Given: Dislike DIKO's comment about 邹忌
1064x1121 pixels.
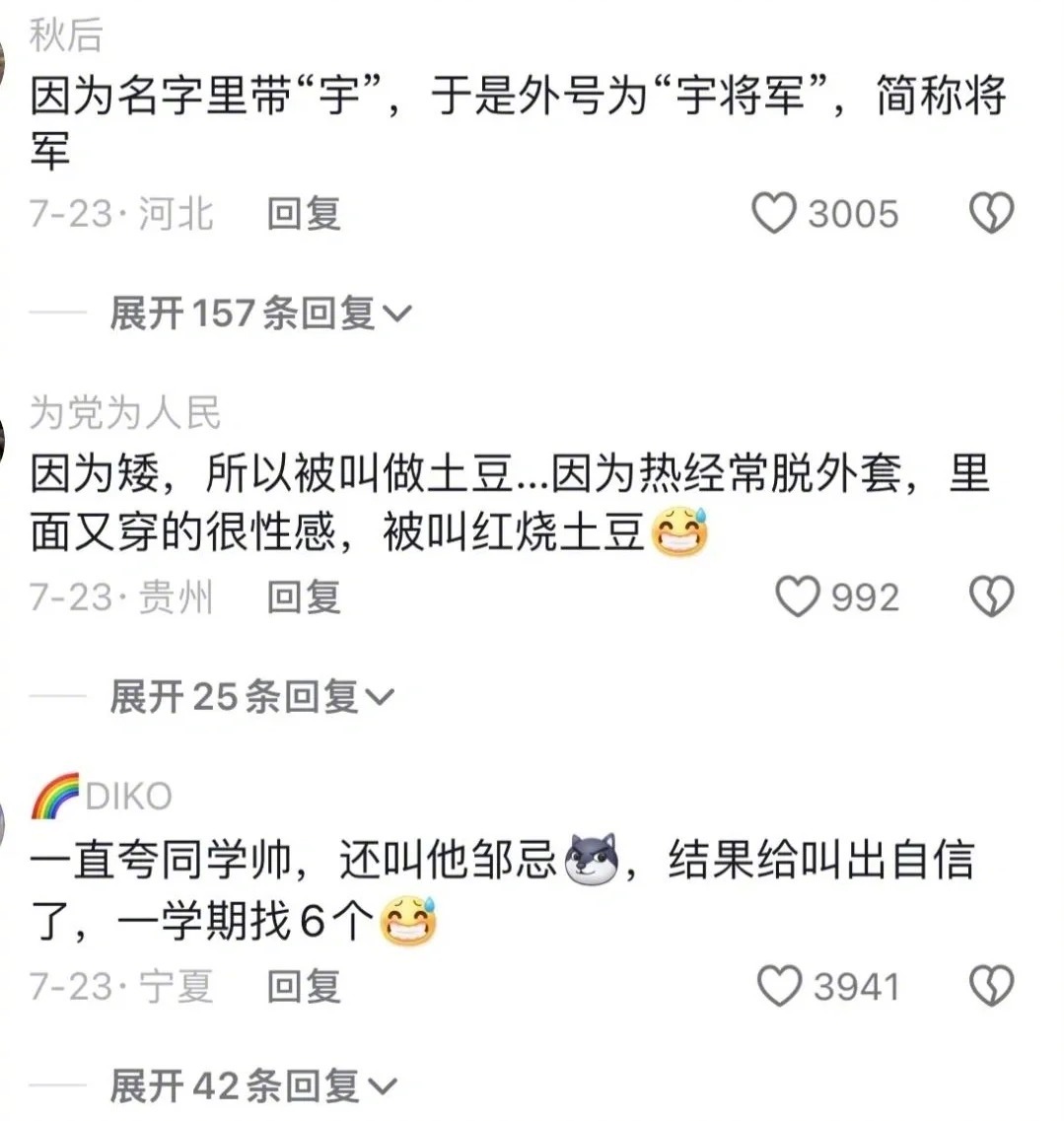Looking at the screenshot, I should pyautogui.click(x=991, y=986).
